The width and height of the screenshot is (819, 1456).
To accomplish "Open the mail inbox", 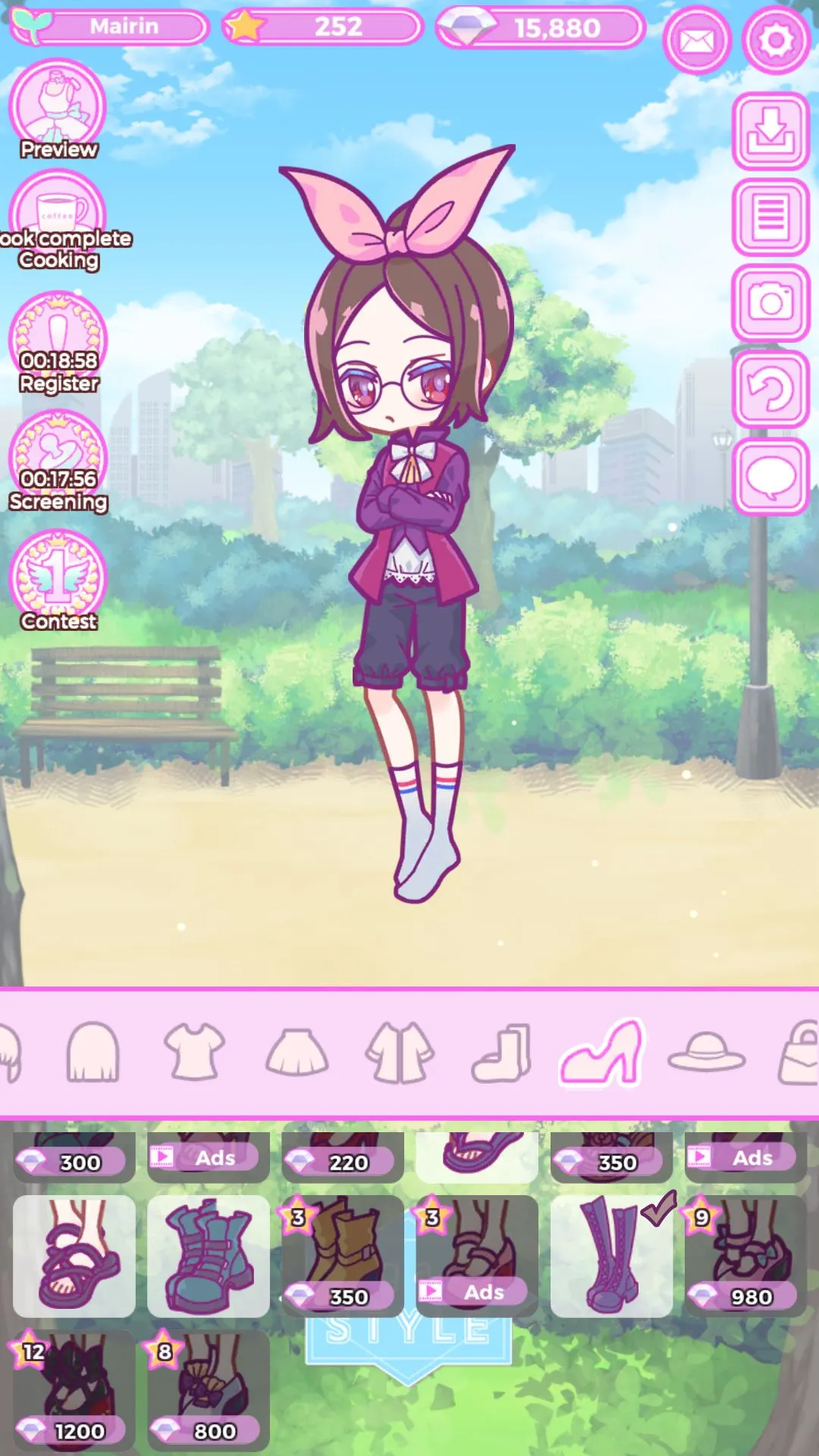I will click(x=696, y=41).
